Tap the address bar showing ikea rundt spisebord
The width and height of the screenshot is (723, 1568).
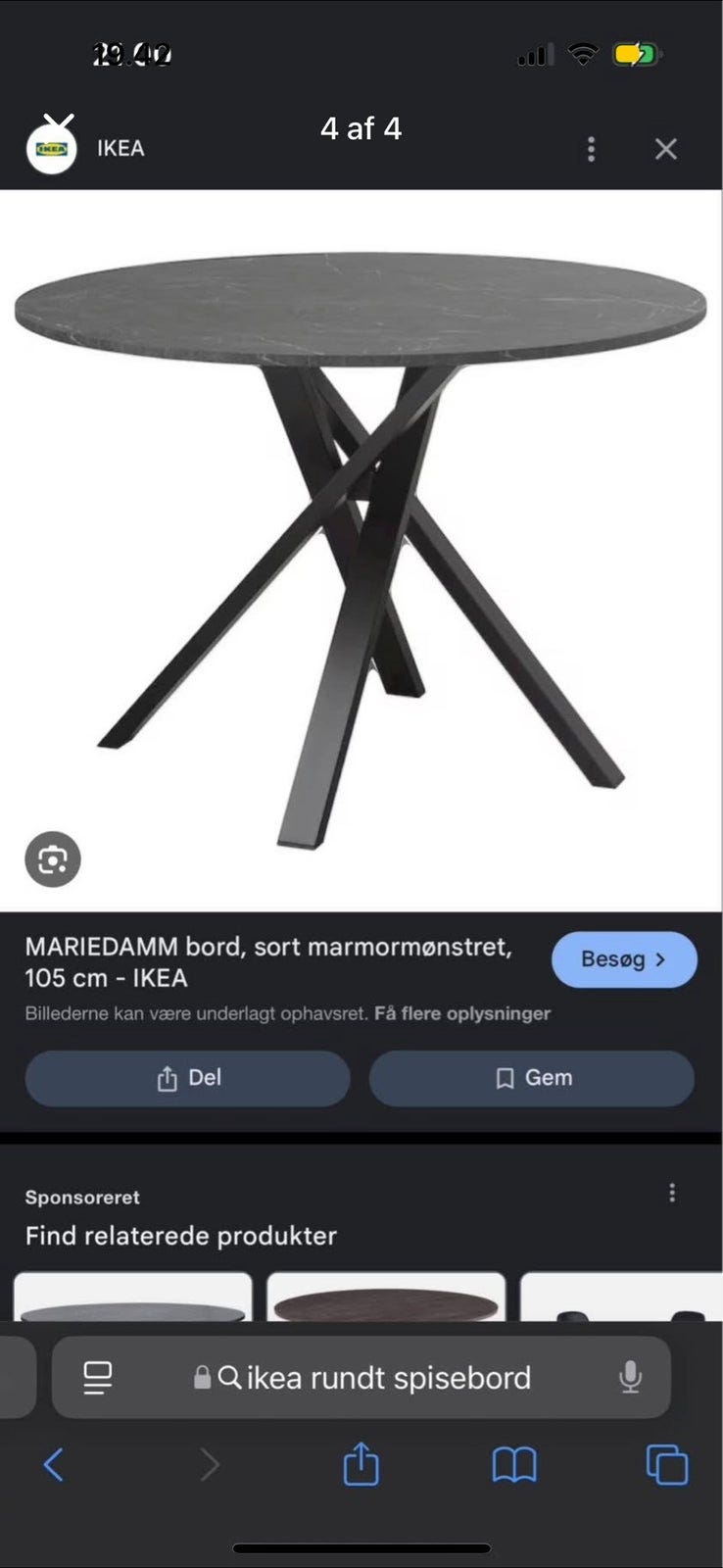click(x=387, y=1378)
